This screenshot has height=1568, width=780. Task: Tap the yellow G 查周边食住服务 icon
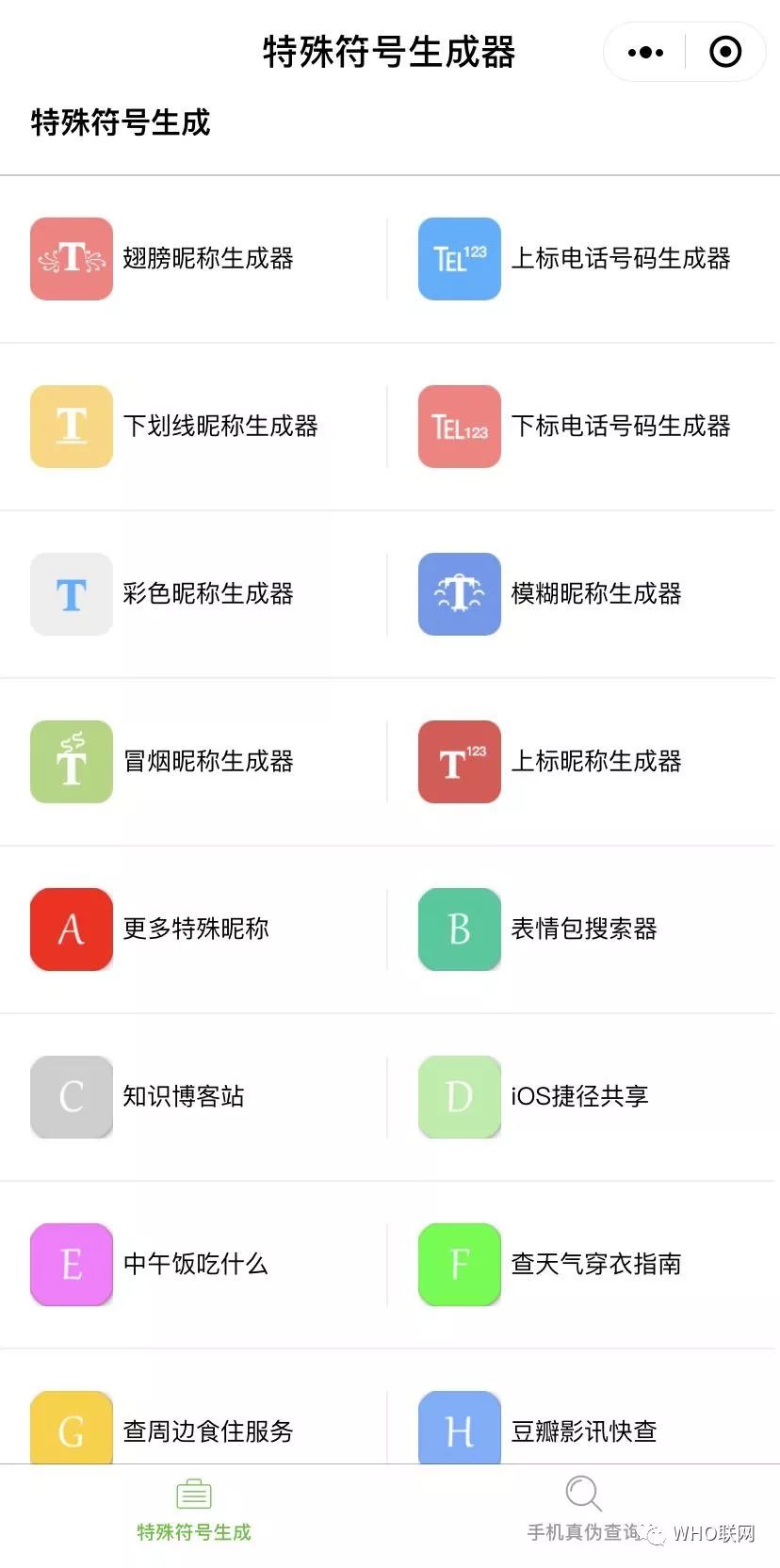pos(71,1427)
